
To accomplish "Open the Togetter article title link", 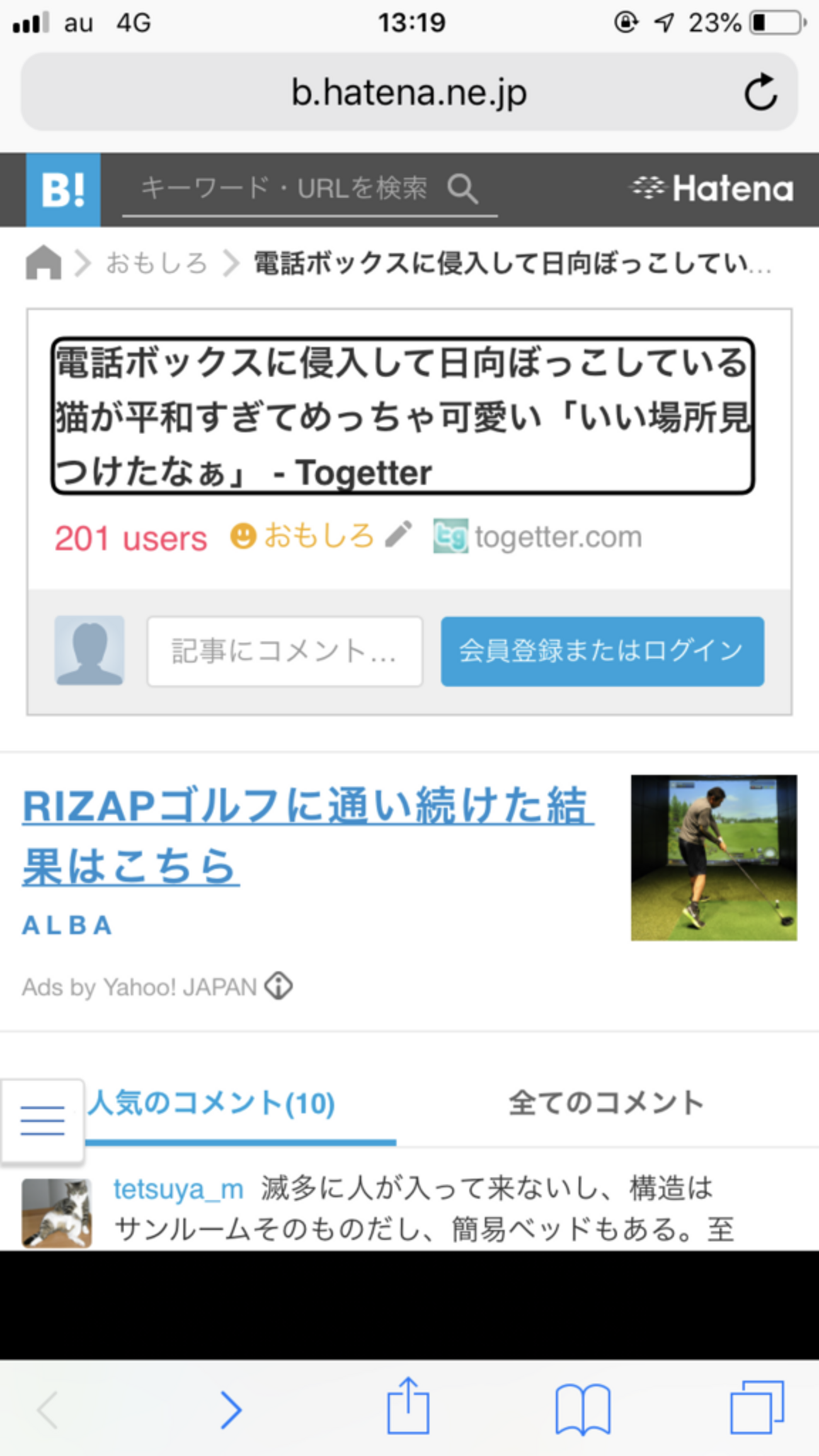I will click(402, 416).
